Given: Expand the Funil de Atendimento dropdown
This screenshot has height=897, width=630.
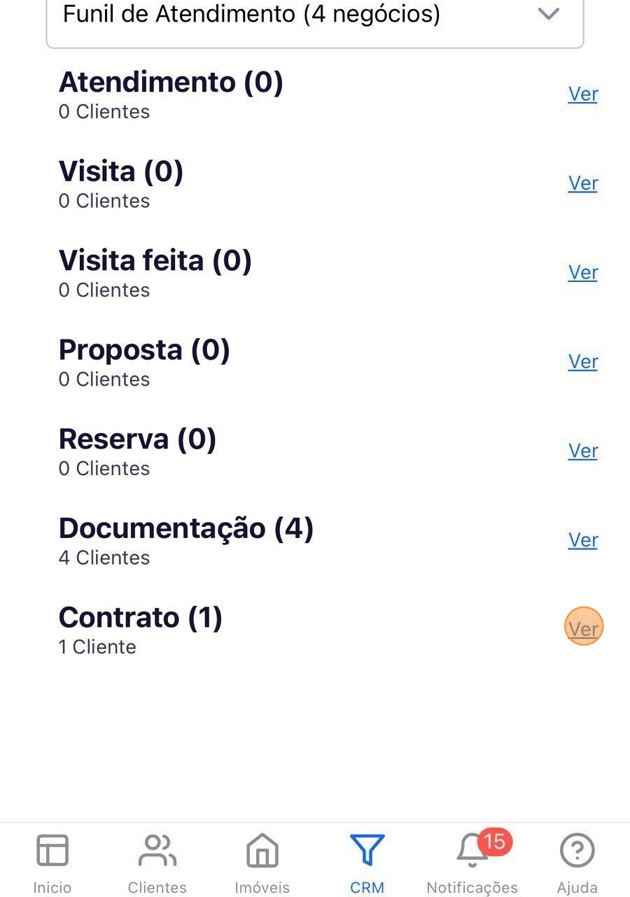Looking at the screenshot, I should click(314, 16).
